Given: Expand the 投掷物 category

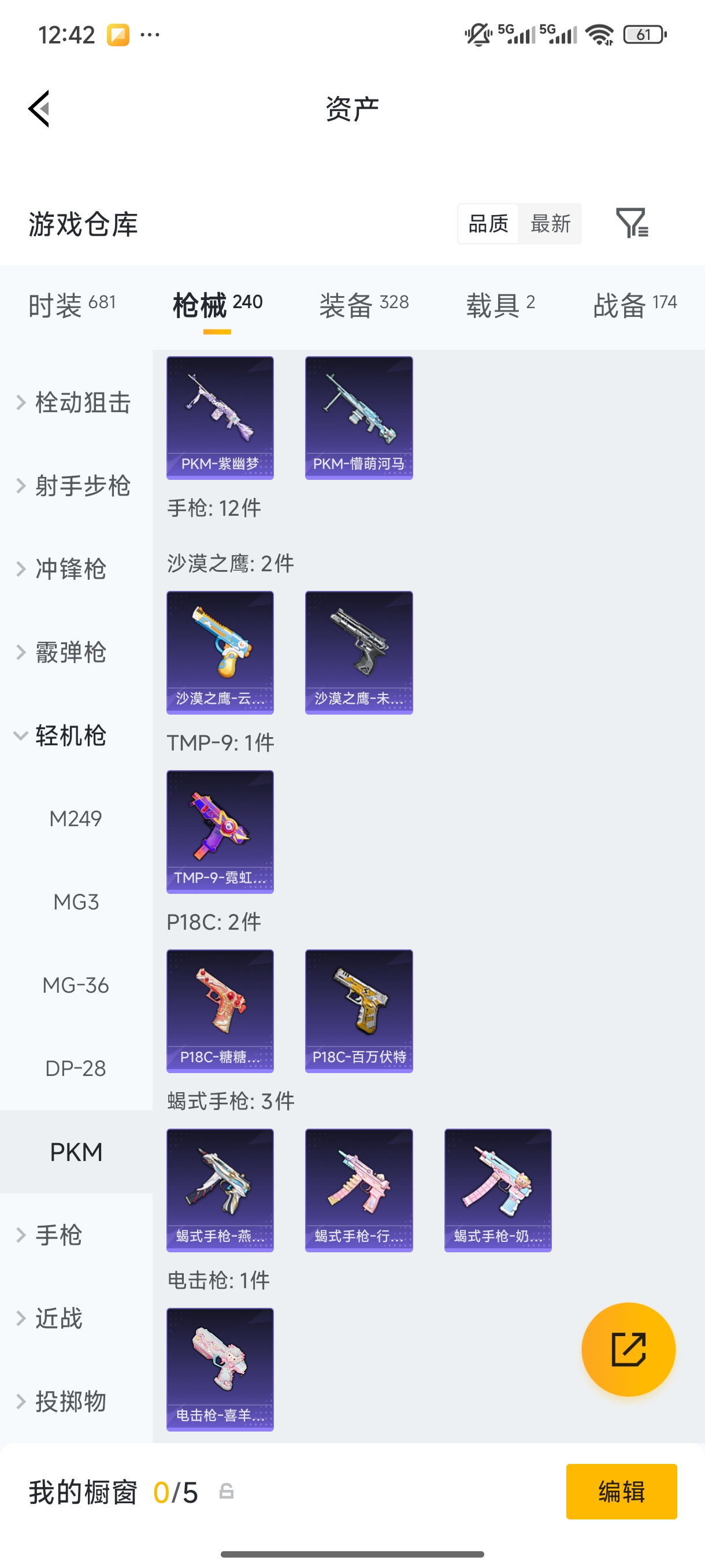Looking at the screenshot, I should click(69, 1403).
